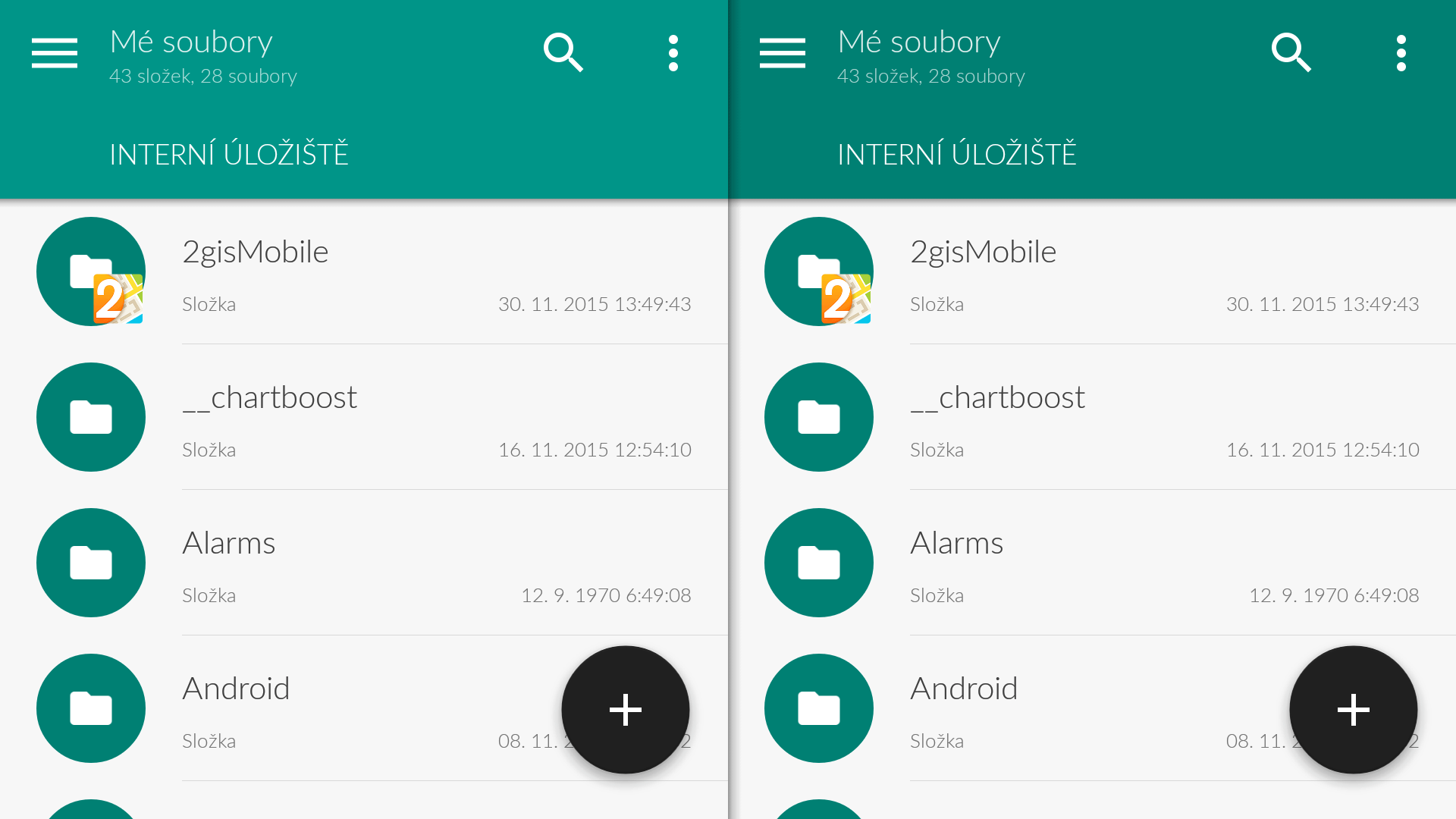Open the overflow menu in the darker teal pane
The image size is (1456, 819).
coord(1401,53)
